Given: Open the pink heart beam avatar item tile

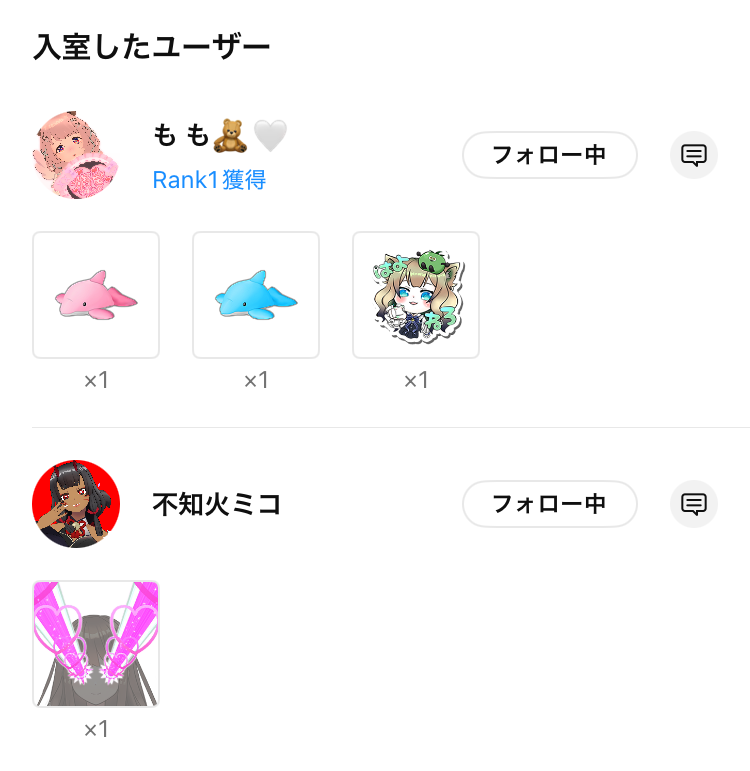Looking at the screenshot, I should [96, 644].
